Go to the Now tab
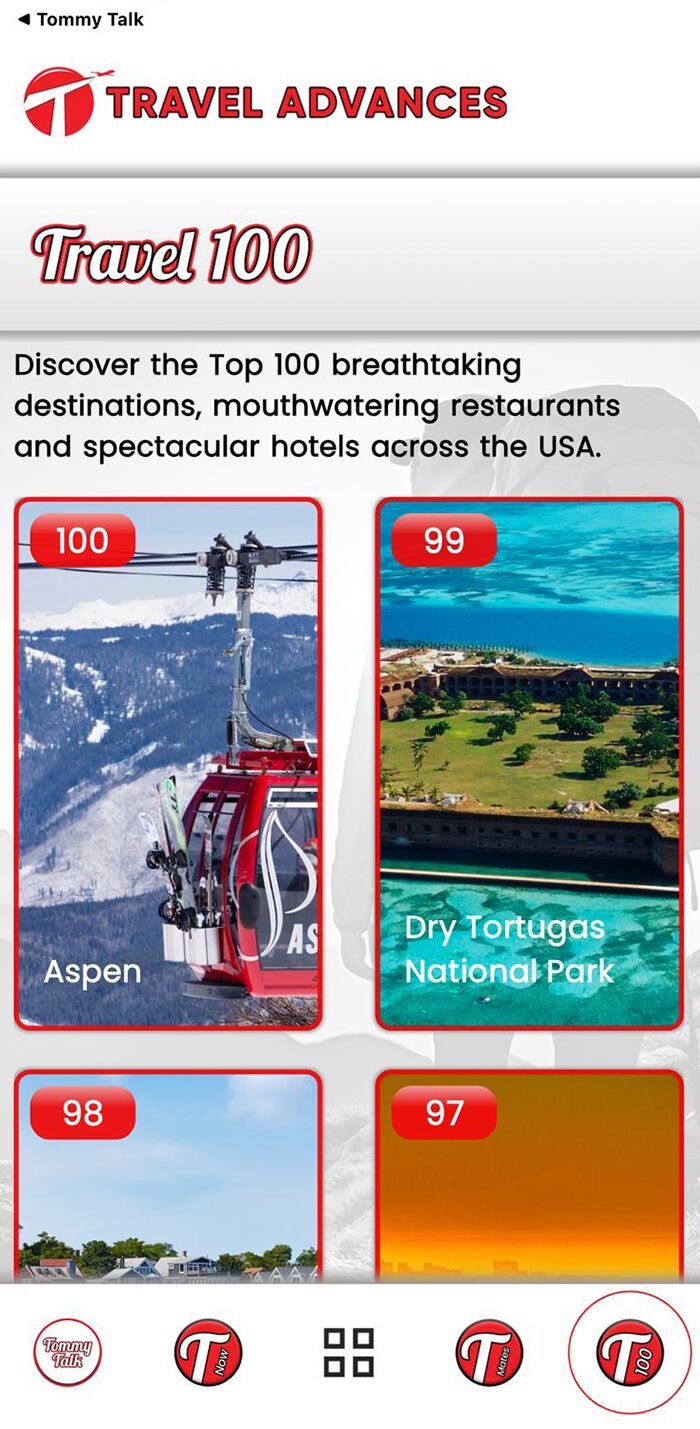Screen dimensions: 700x1429 (208, 1352)
